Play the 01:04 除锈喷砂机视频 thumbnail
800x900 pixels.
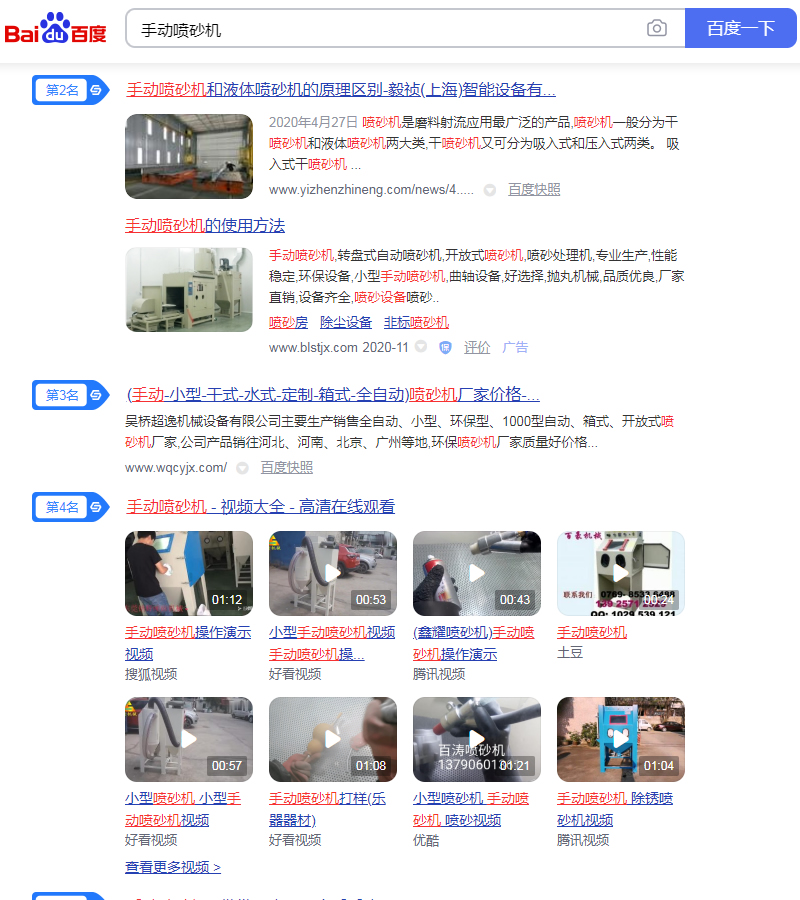pos(621,739)
